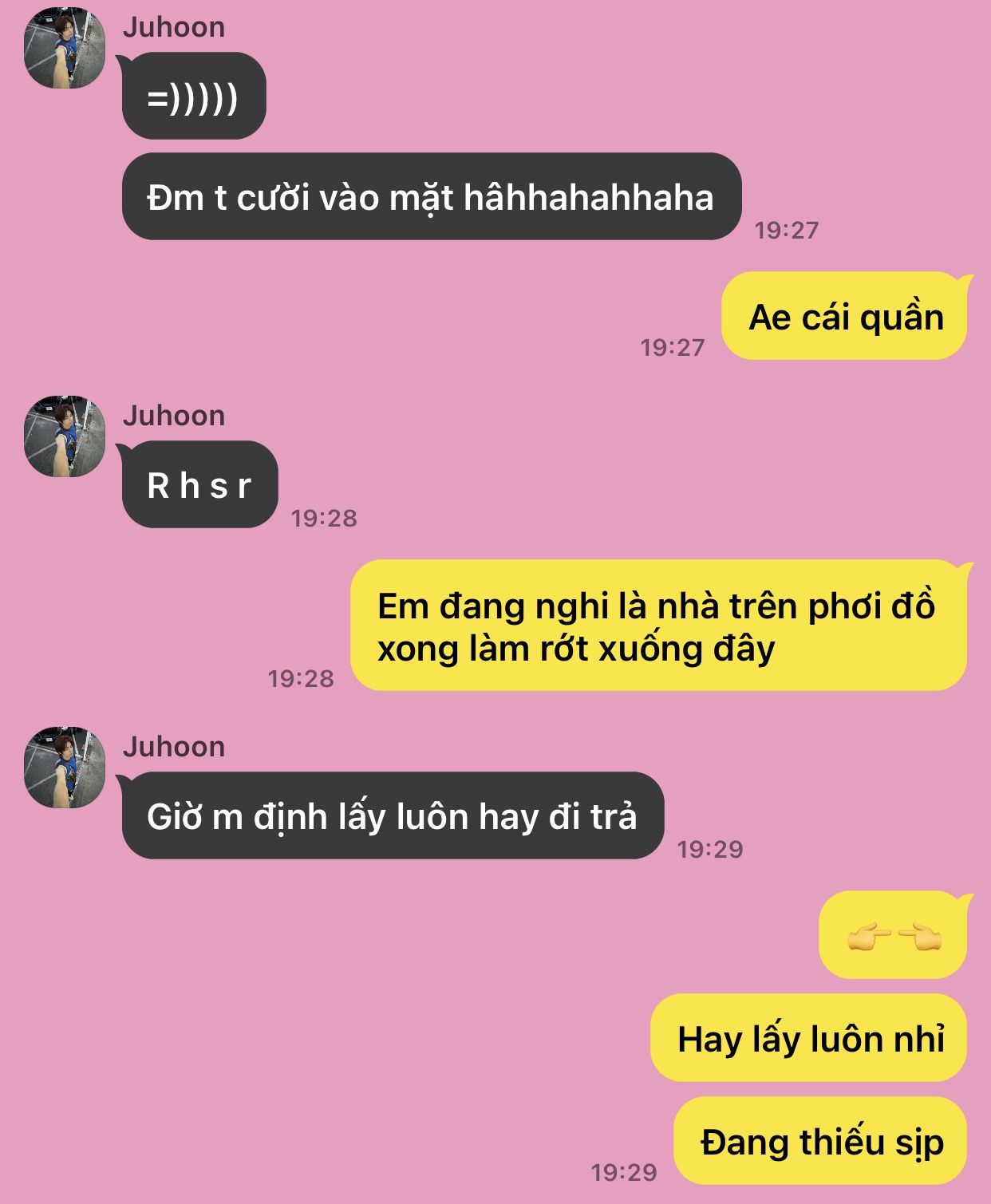991x1204 pixels.
Task: Tap Juhoon's avatar by "Giờ m định lấy luôn"
Action: (x=65, y=768)
